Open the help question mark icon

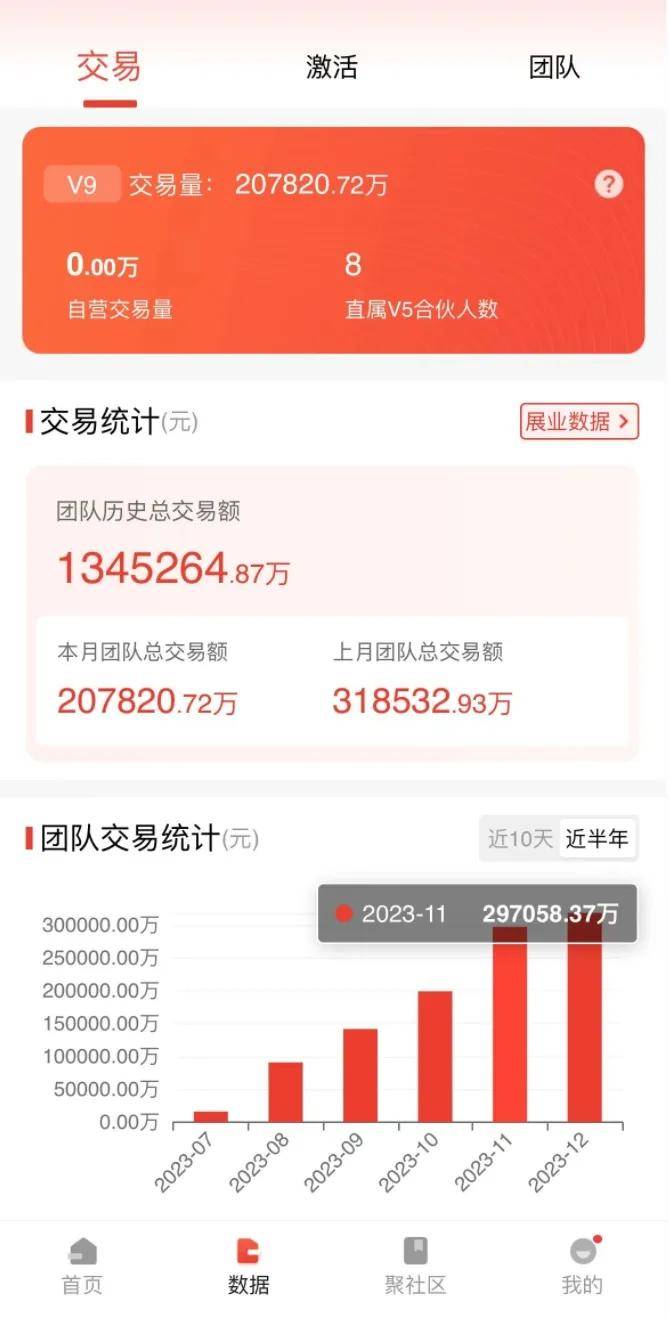608,184
